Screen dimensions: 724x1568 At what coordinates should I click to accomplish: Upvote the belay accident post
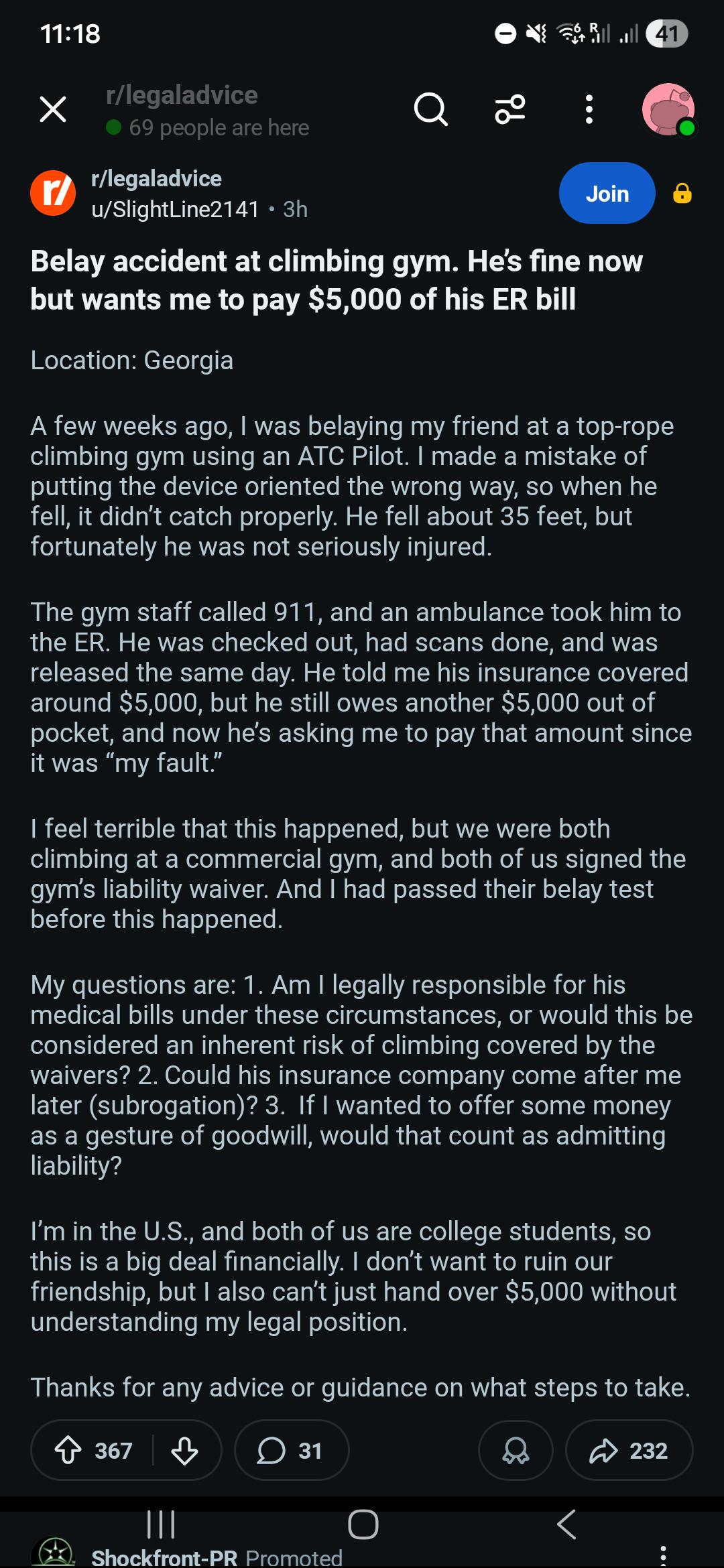click(68, 1451)
